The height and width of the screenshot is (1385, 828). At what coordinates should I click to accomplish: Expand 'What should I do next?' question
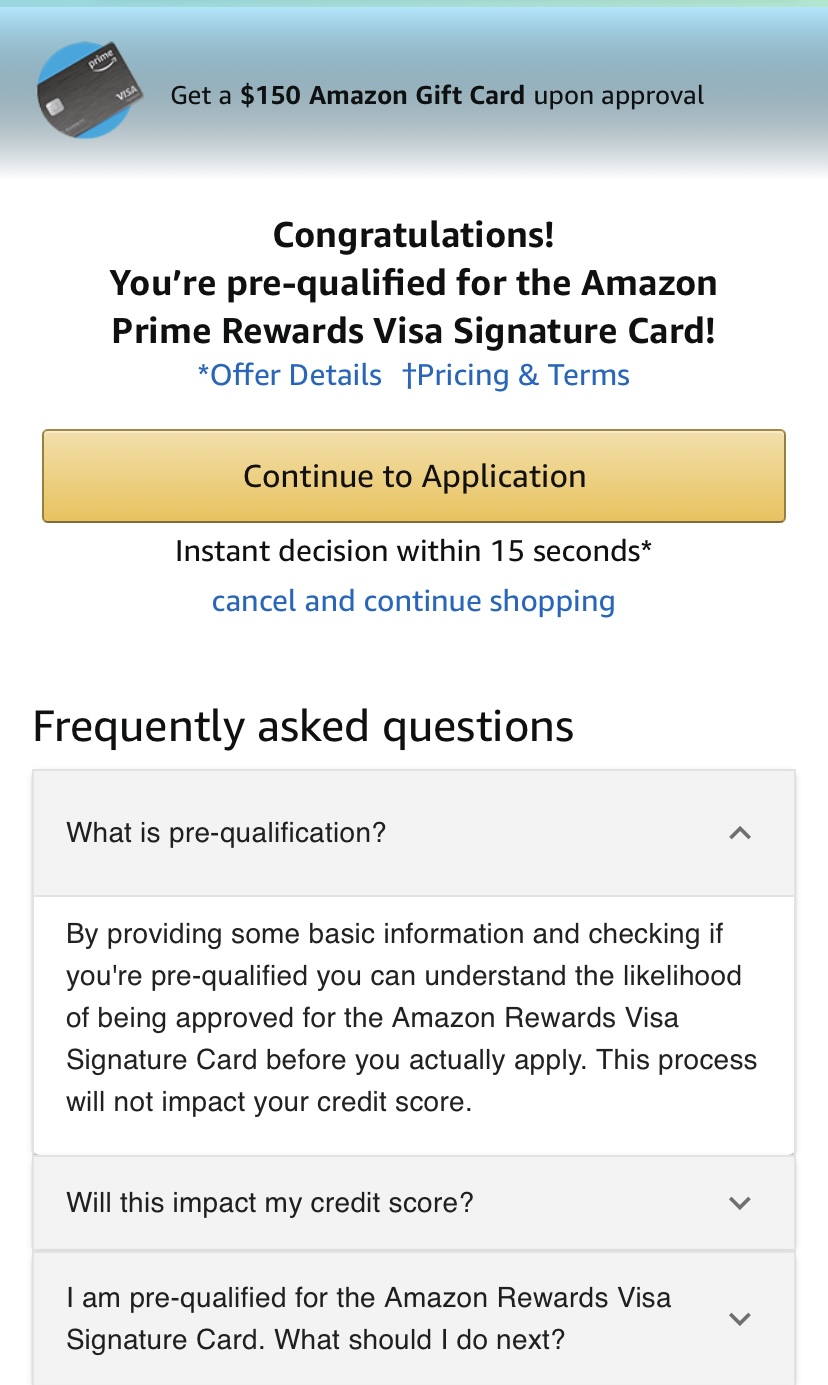pos(739,1318)
